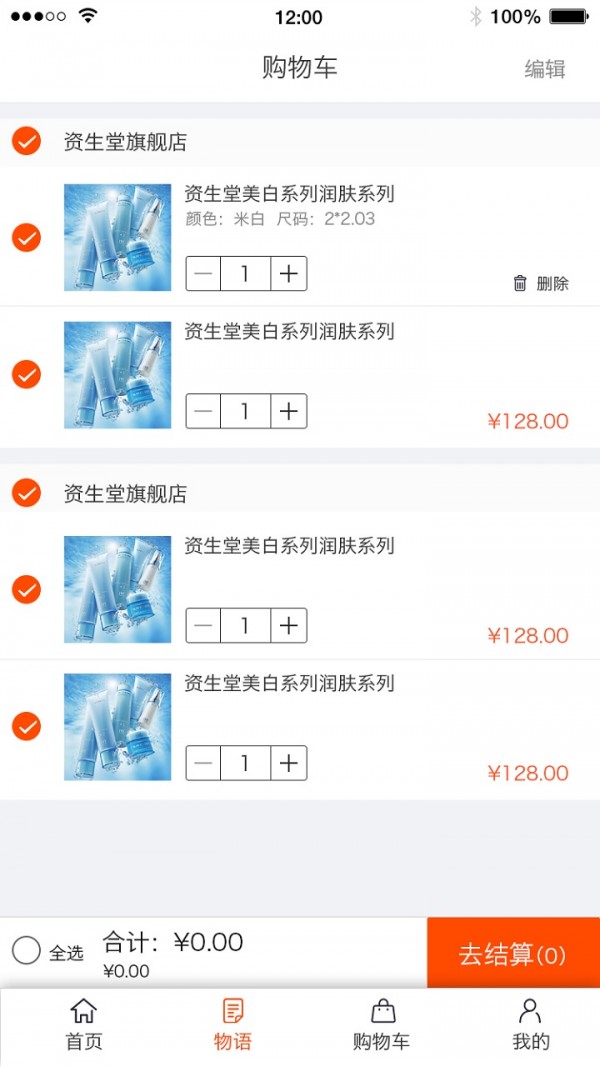Uncheck the 米白 color product
600x1067 pixels.
pos(26,238)
